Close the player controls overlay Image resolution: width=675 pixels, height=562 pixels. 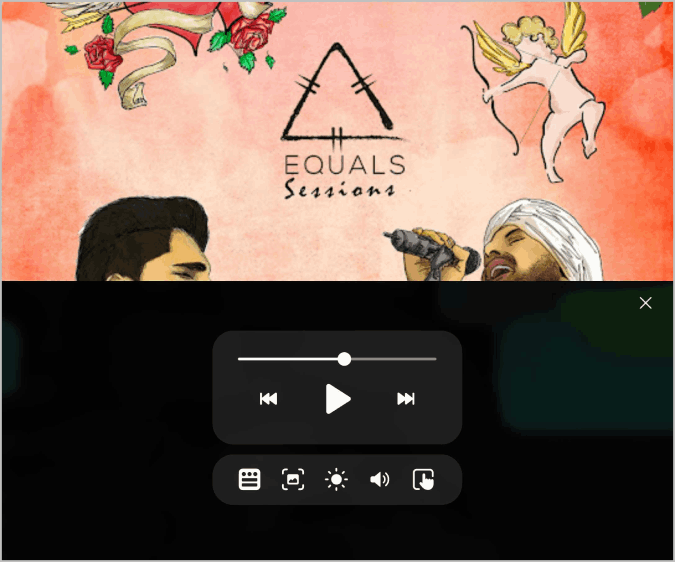point(645,303)
